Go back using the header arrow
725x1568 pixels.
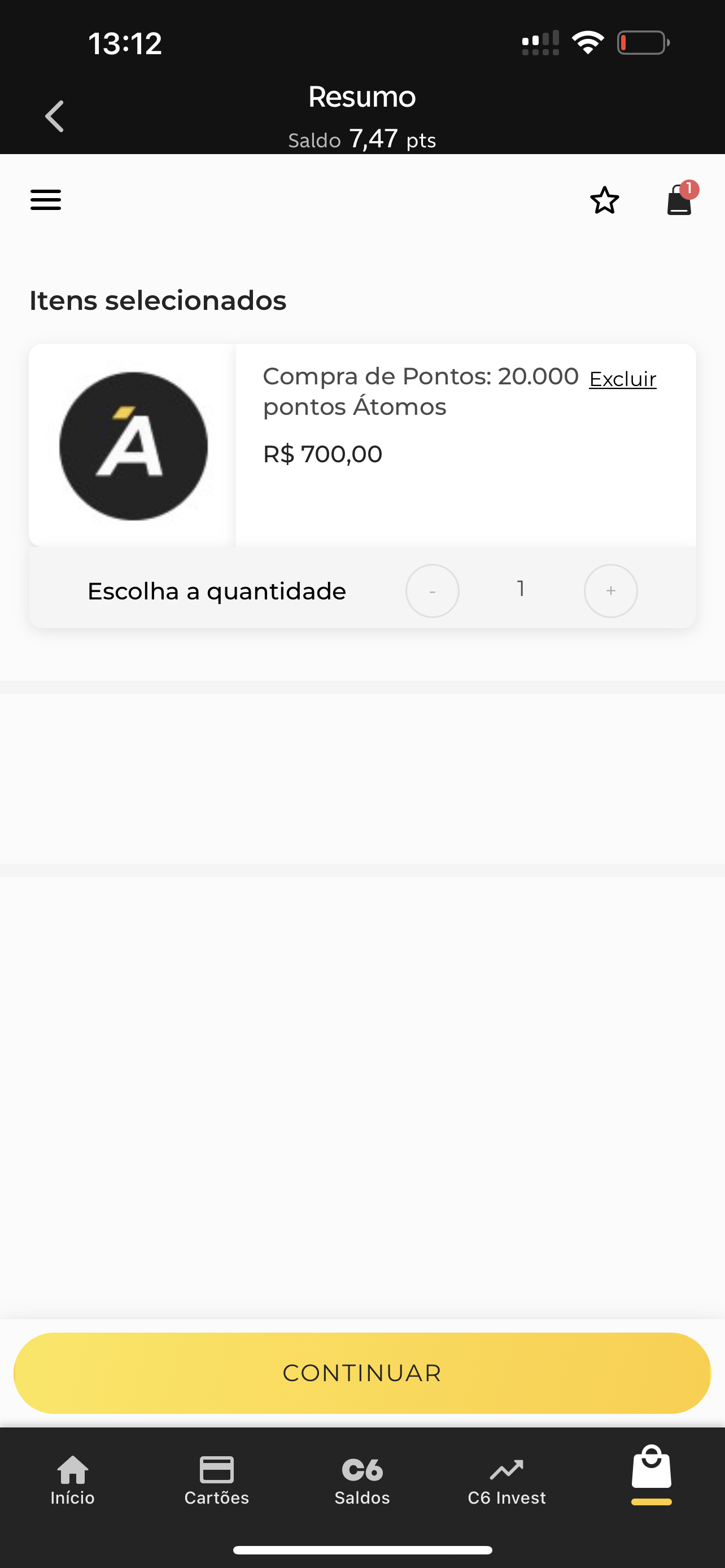[54, 116]
